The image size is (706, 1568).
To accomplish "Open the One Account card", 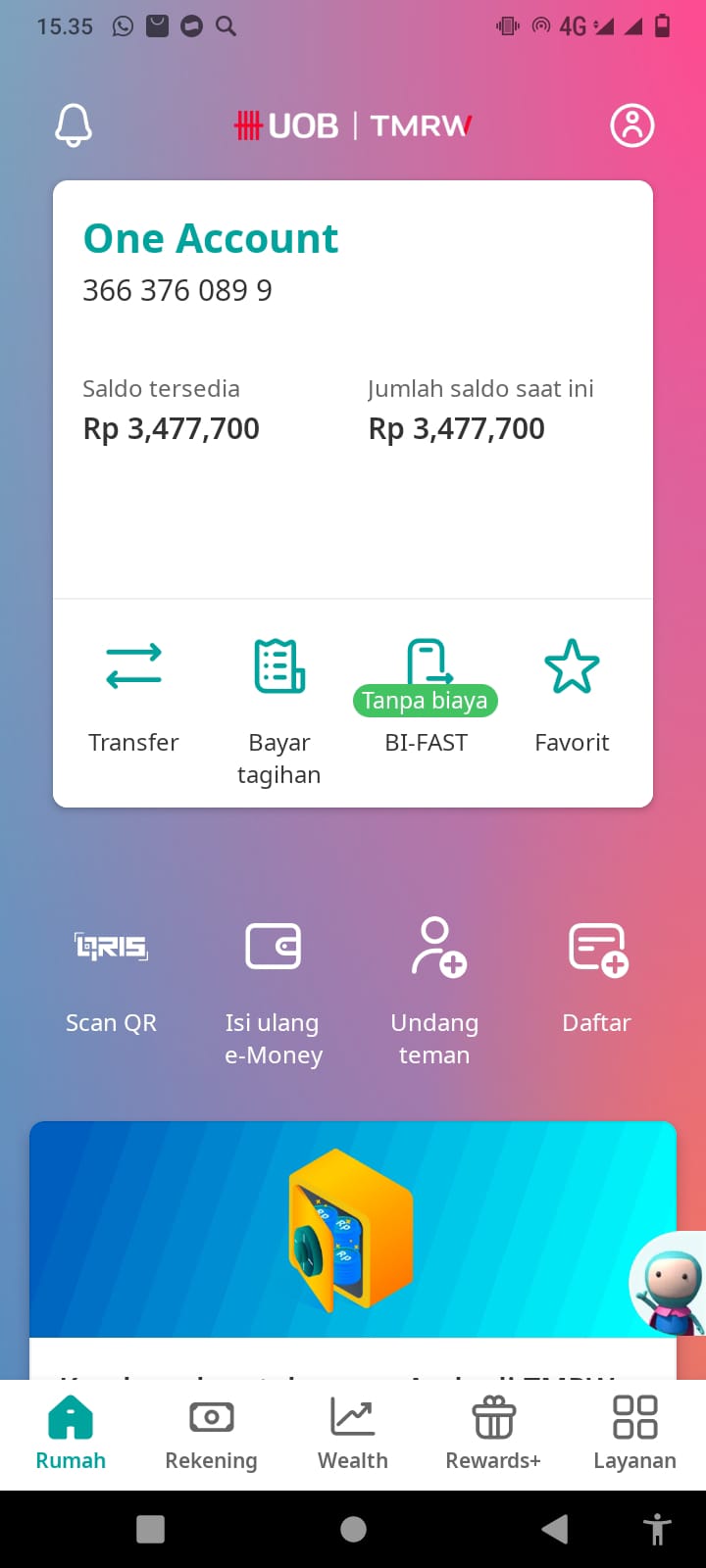I will pyautogui.click(x=353, y=389).
